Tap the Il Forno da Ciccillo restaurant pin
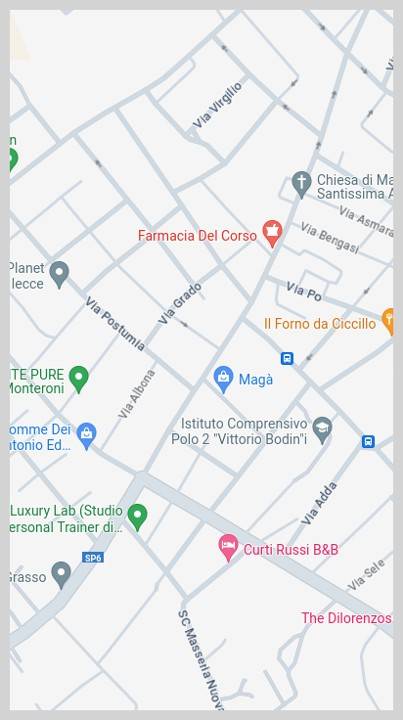Image resolution: width=403 pixels, height=720 pixels. pyautogui.click(x=389, y=321)
